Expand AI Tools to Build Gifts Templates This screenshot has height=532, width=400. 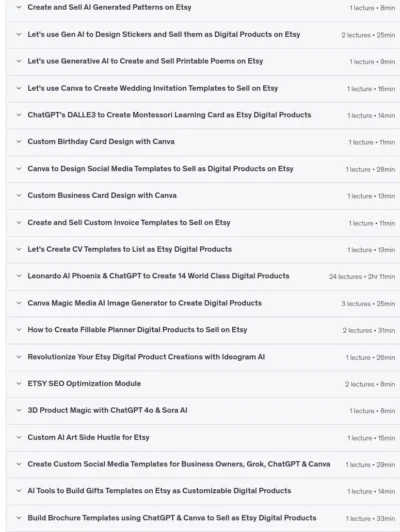tap(203, 491)
